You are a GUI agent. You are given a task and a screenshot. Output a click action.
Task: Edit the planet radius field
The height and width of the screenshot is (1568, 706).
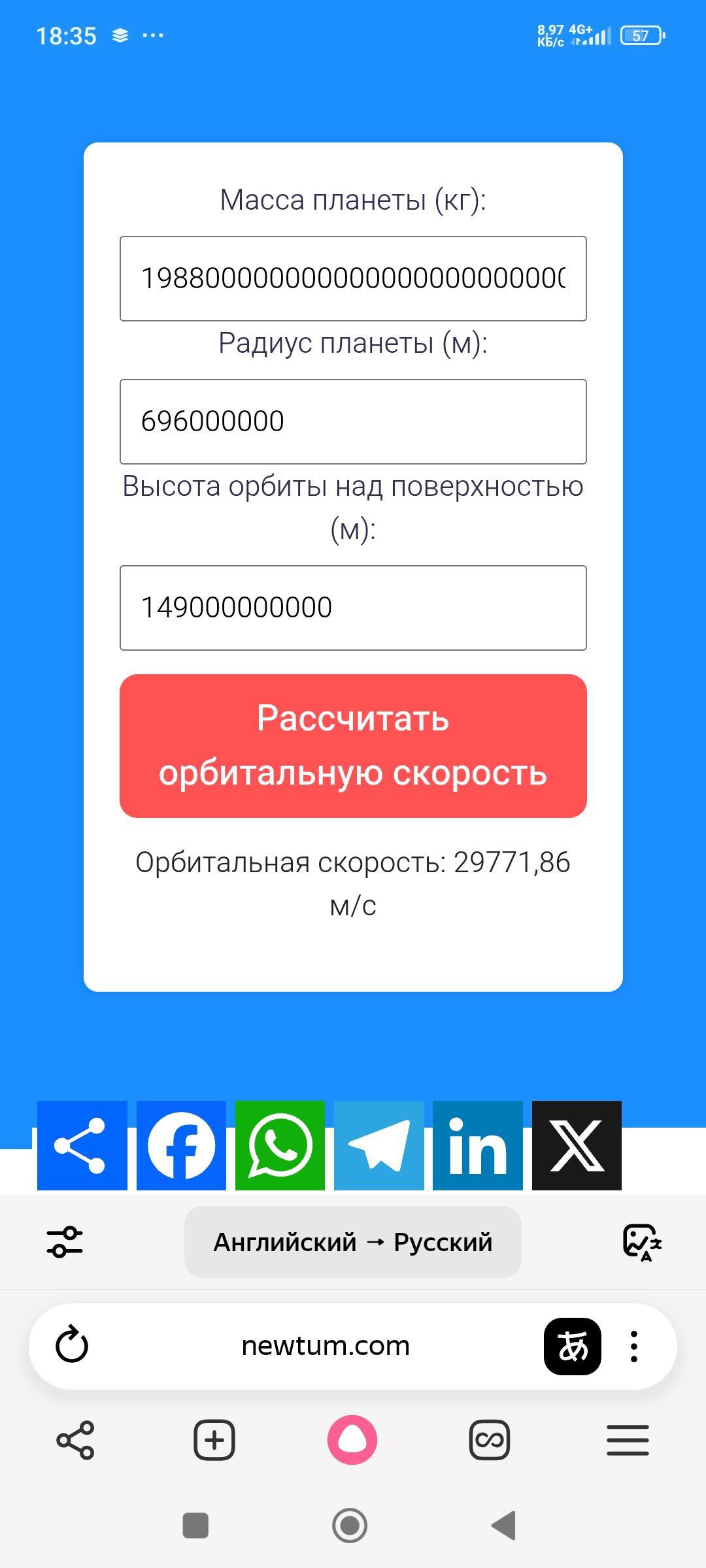(353, 421)
